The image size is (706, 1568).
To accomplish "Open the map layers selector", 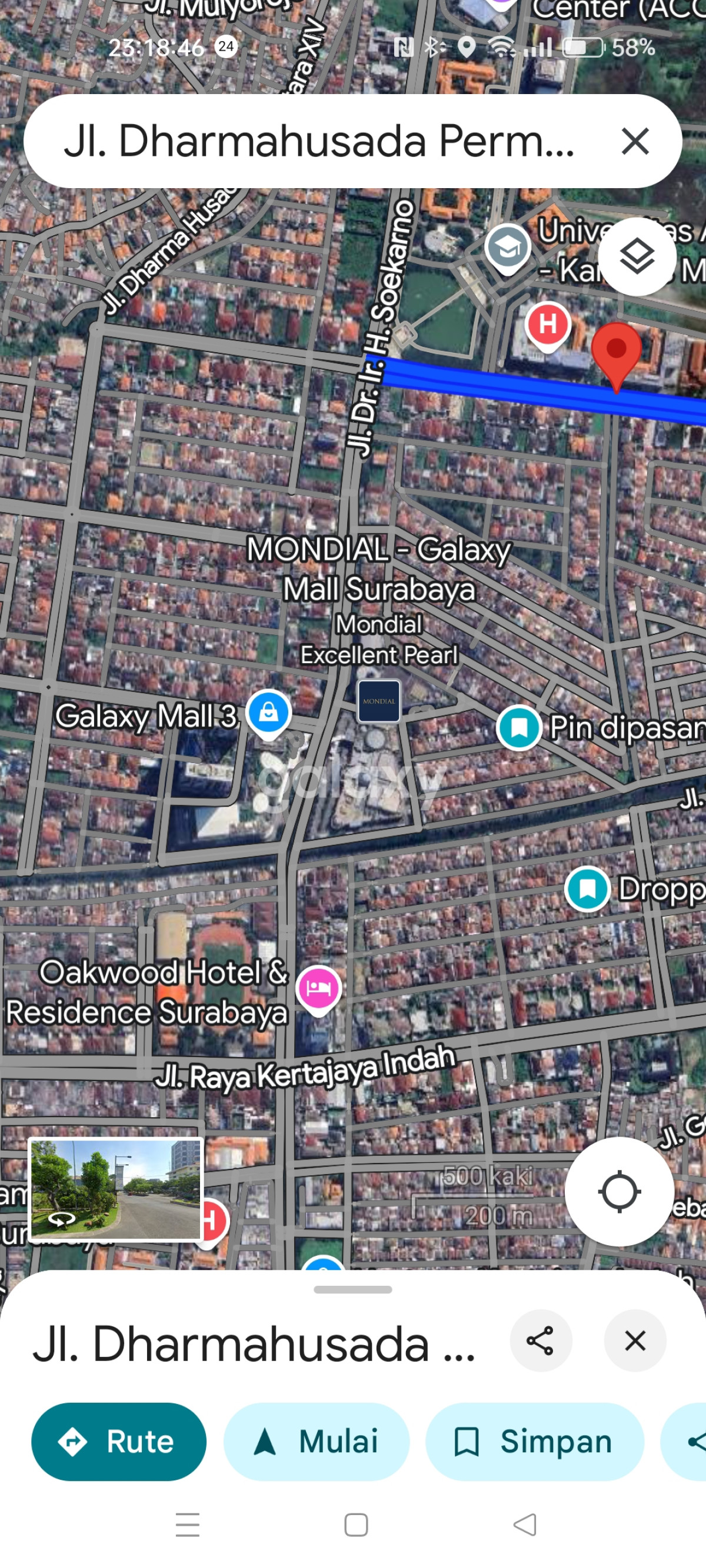I will [x=637, y=256].
